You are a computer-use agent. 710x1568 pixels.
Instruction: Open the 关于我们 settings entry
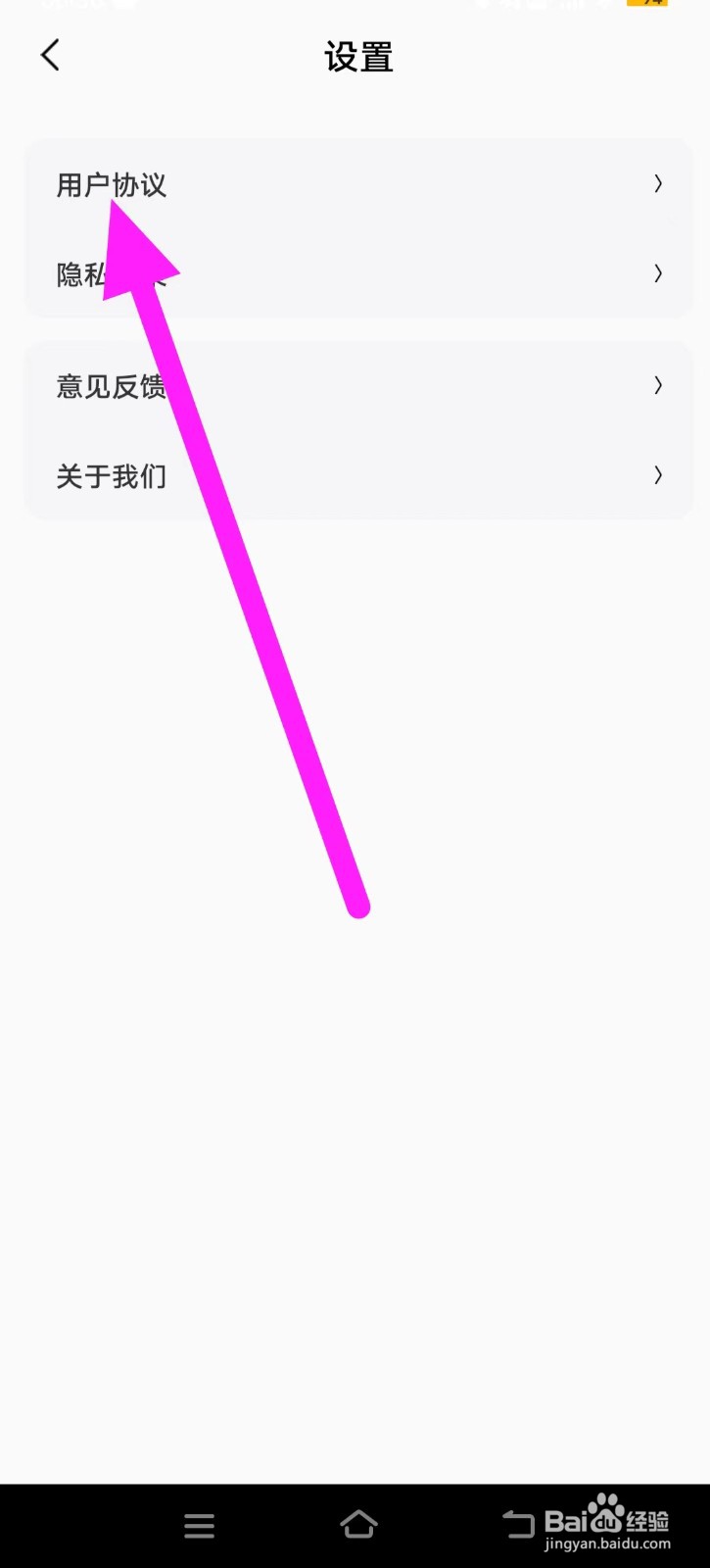111,477
